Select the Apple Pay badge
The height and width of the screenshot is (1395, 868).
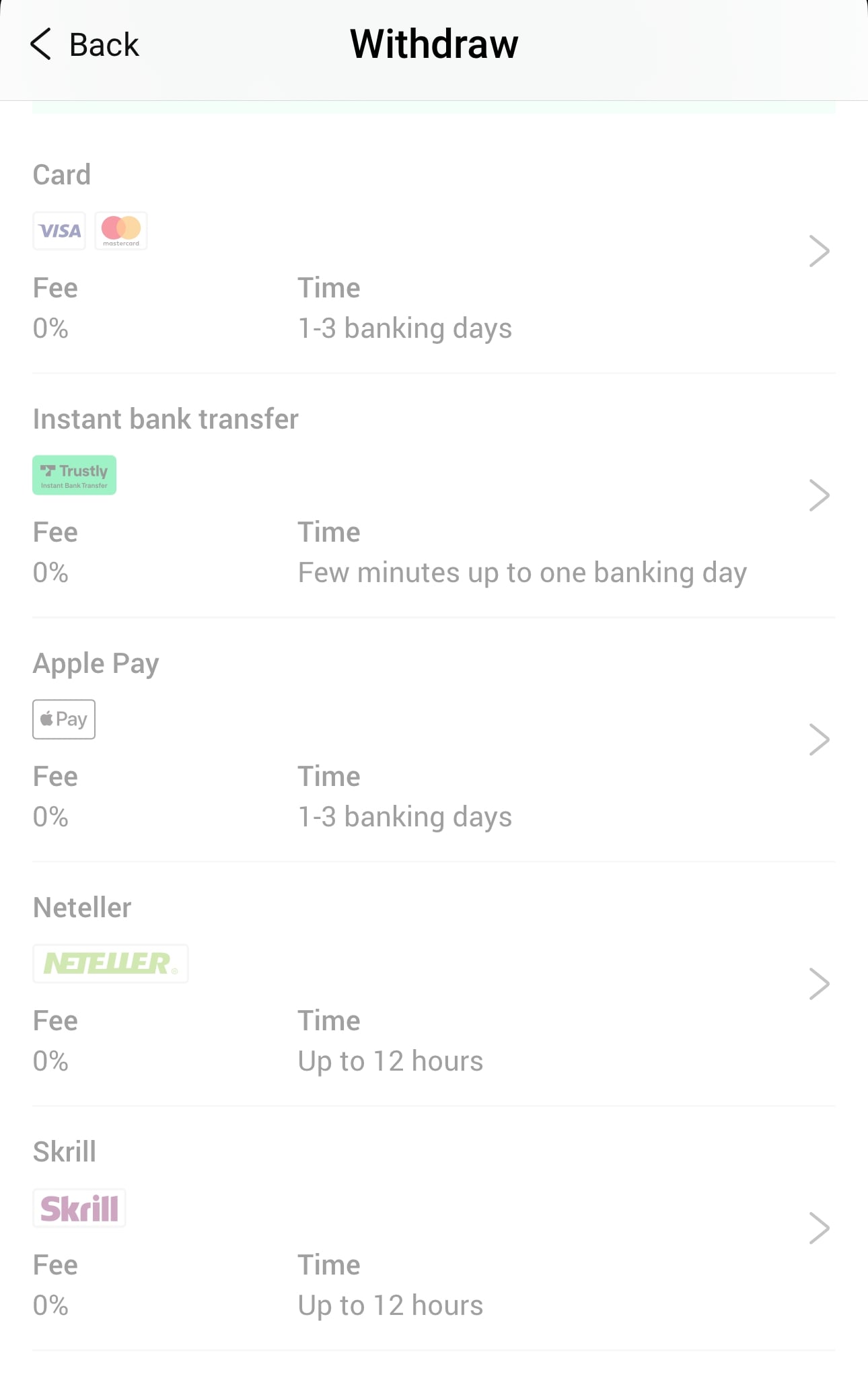pyautogui.click(x=63, y=719)
